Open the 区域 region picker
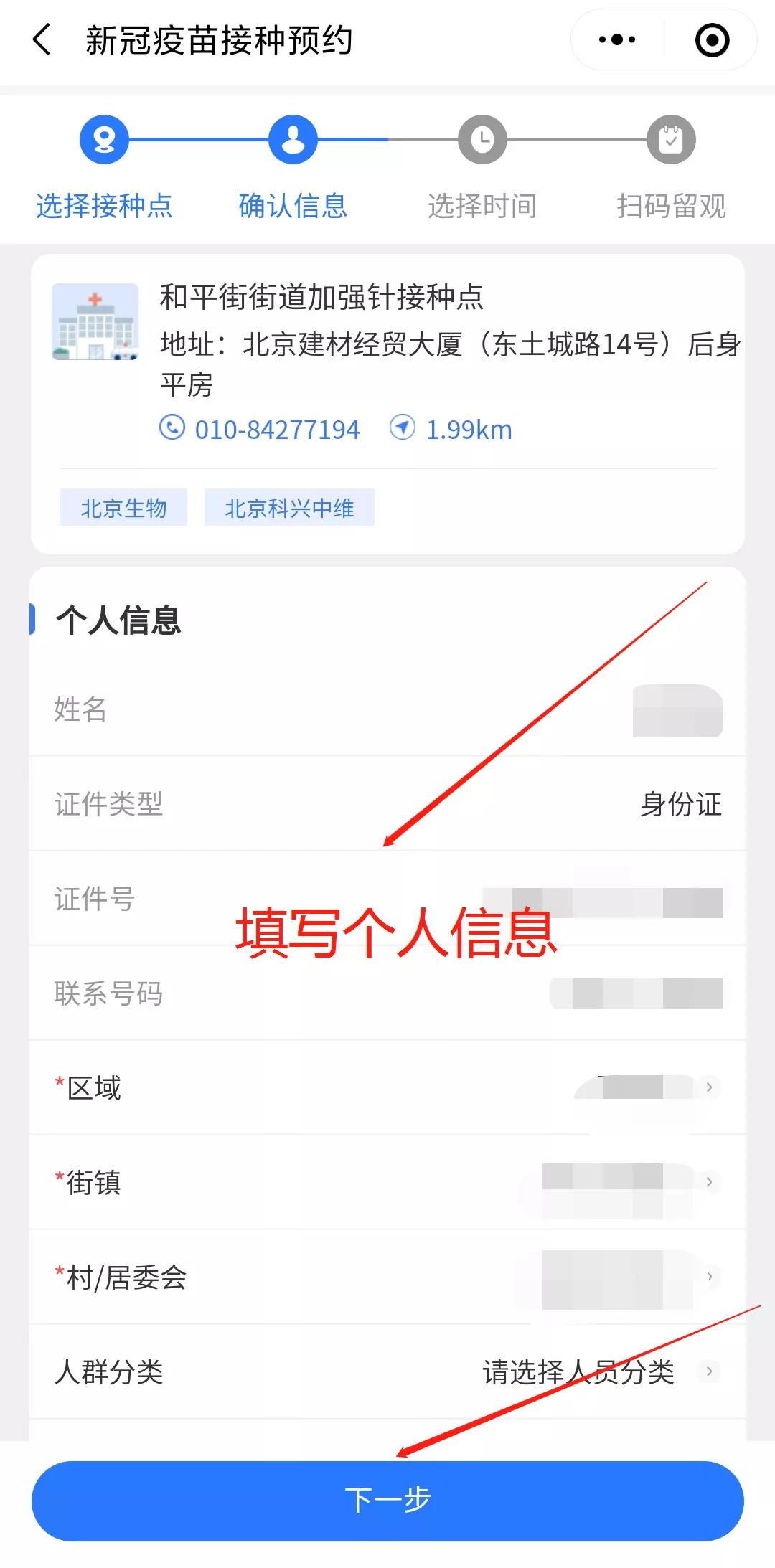The width and height of the screenshot is (775, 1568). click(387, 1087)
